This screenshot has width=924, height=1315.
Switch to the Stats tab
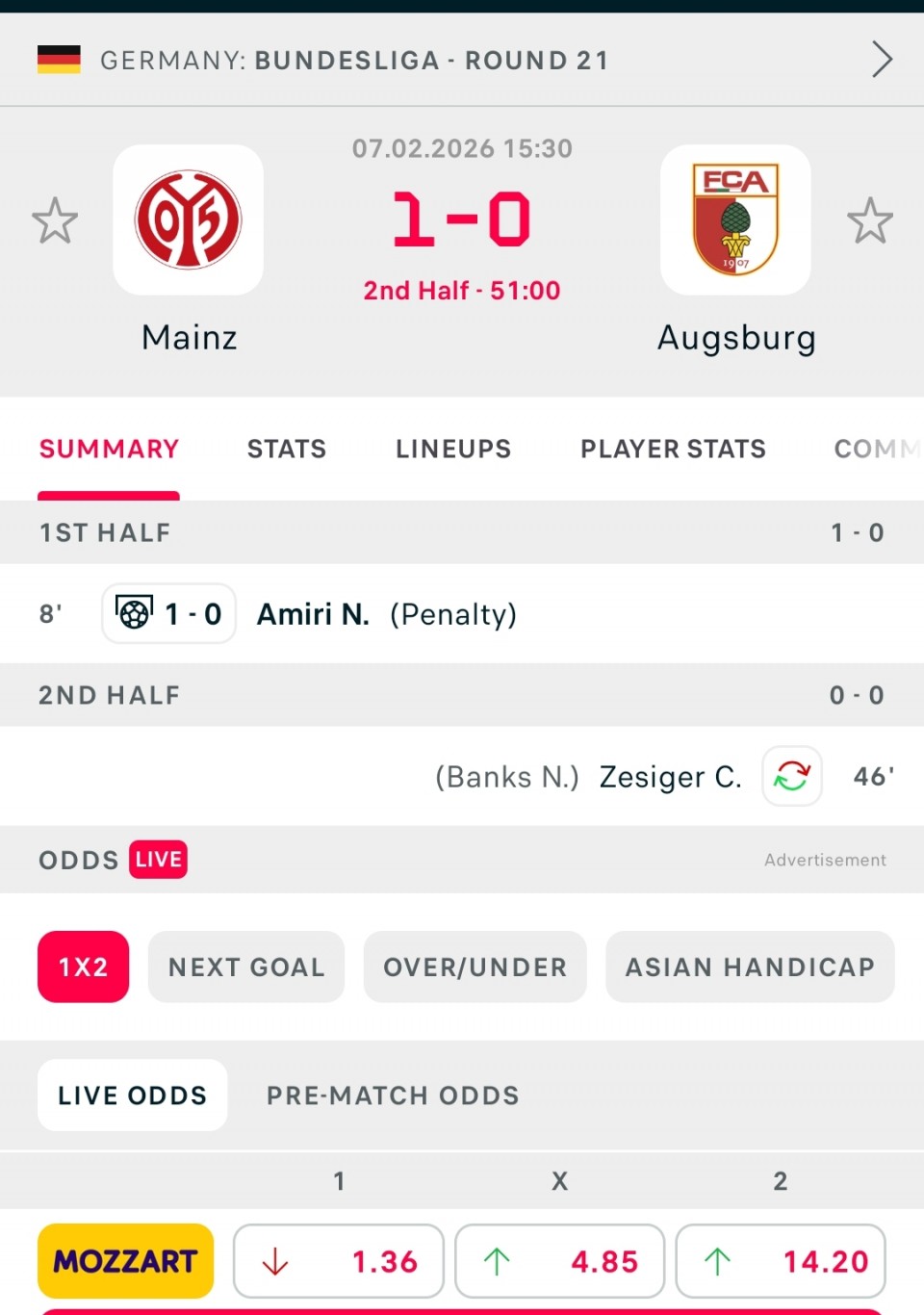coord(287,449)
